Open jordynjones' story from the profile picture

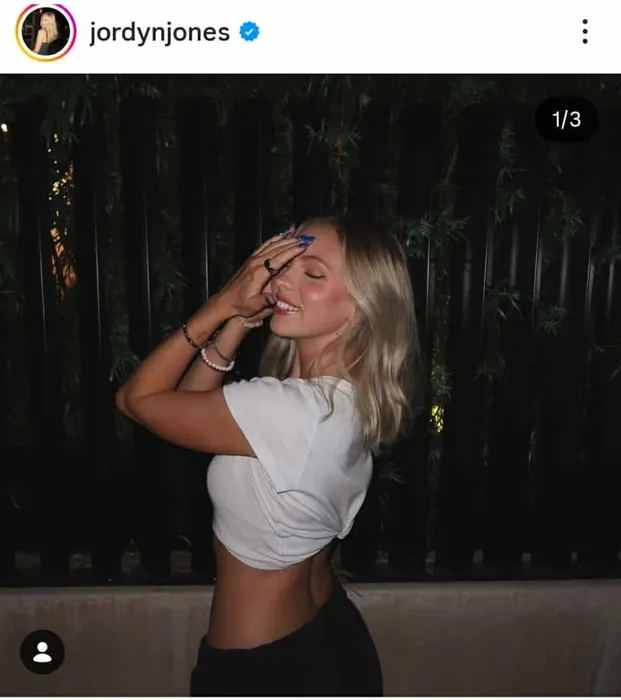click(x=45, y=32)
